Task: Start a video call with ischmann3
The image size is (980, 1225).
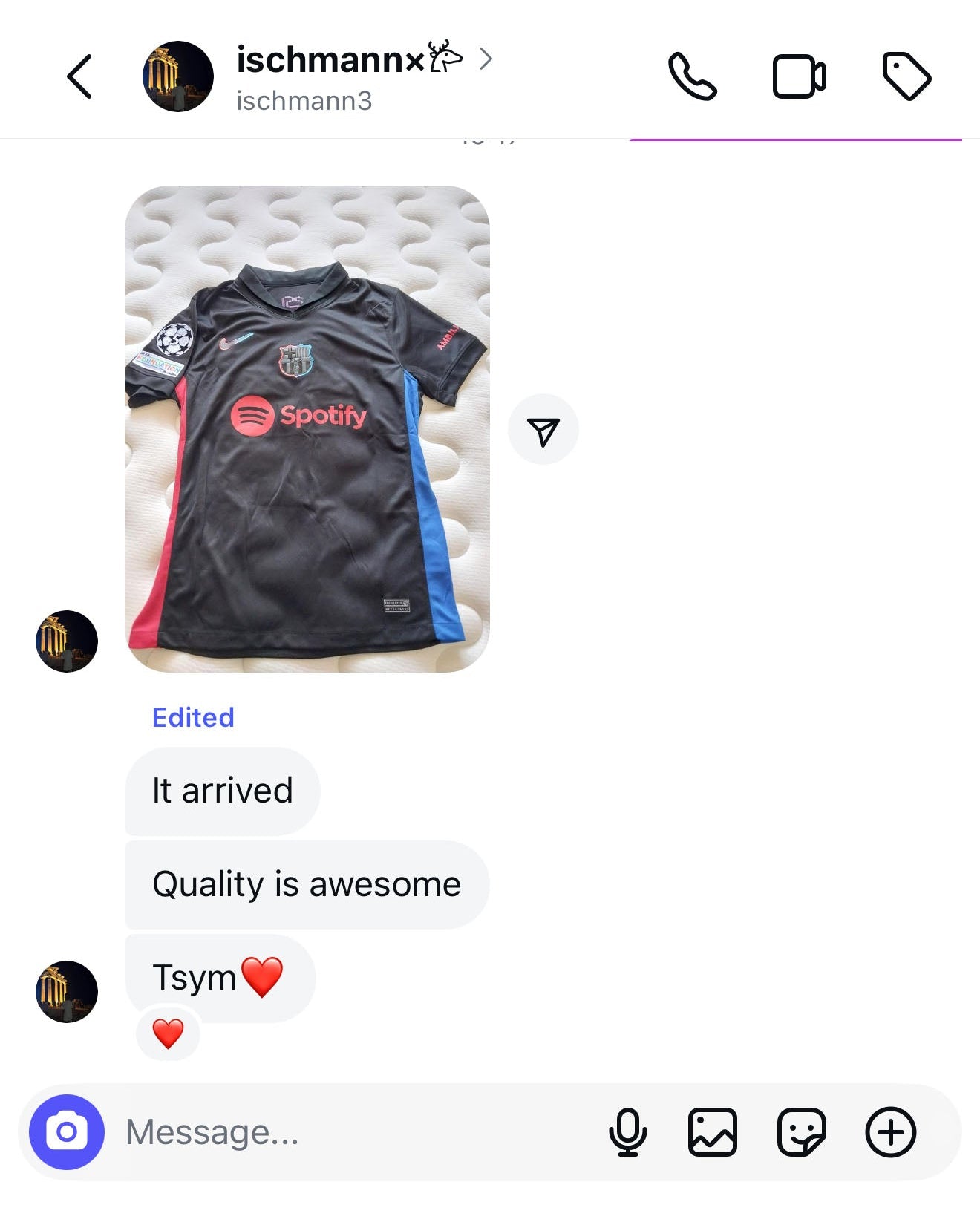Action: (x=799, y=76)
